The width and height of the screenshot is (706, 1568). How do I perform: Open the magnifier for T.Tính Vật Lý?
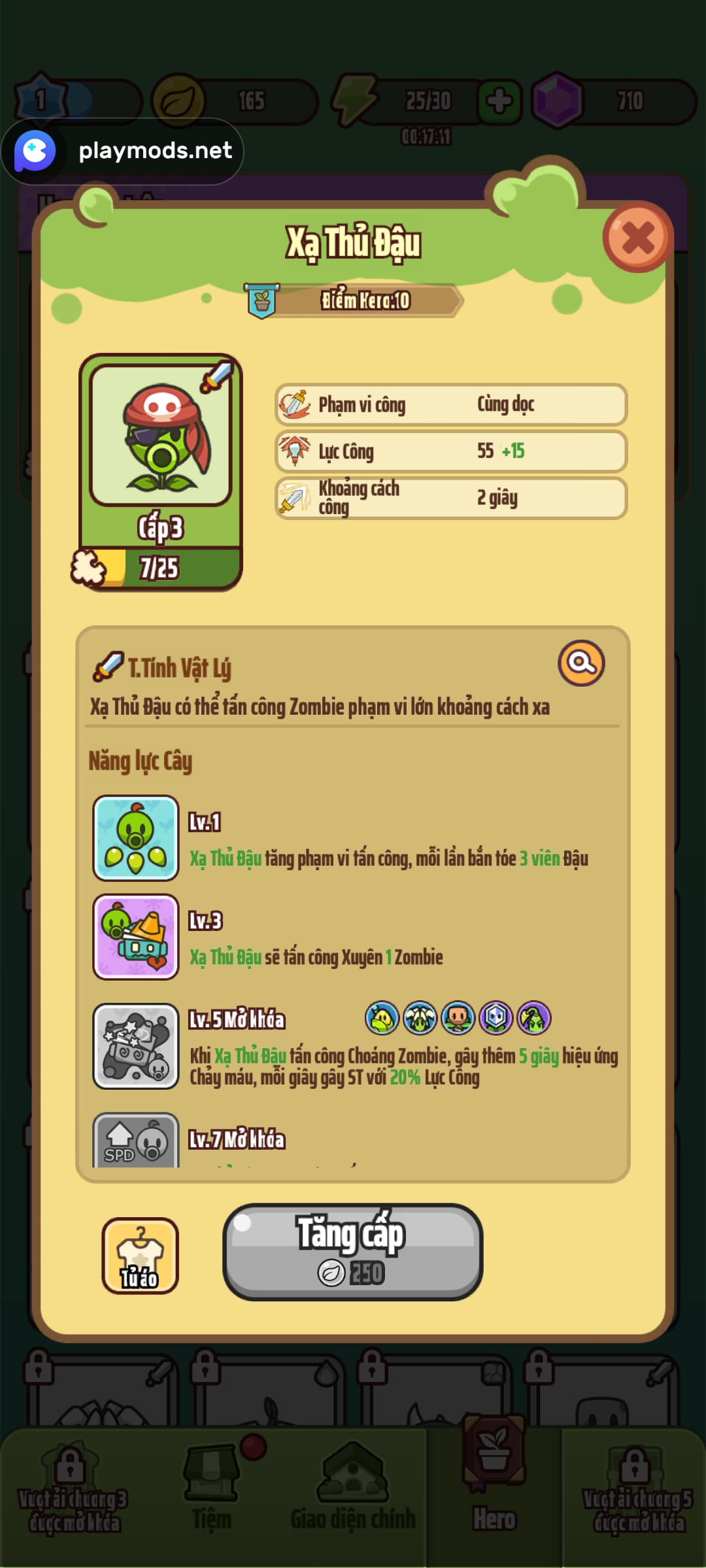[x=580, y=663]
